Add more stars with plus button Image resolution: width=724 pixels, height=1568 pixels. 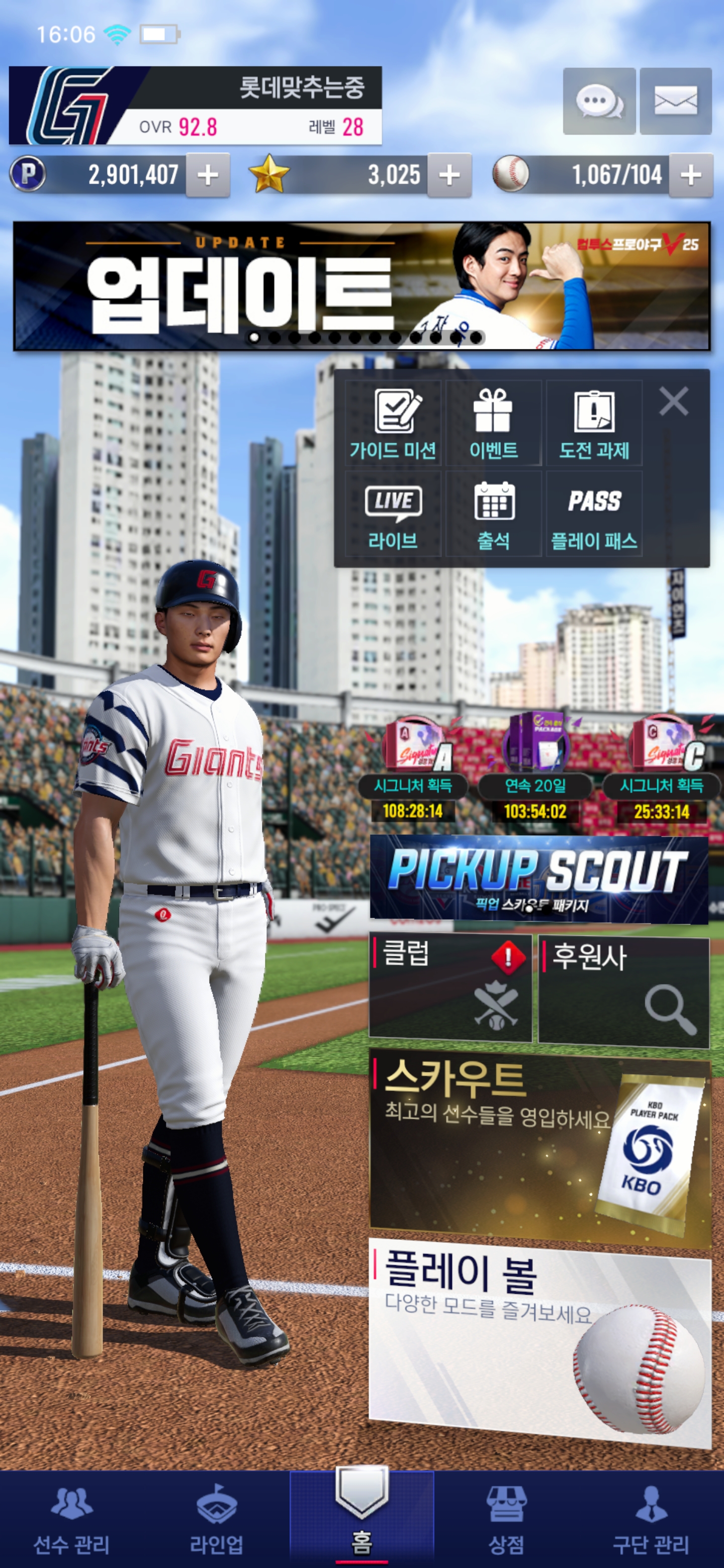point(449,175)
